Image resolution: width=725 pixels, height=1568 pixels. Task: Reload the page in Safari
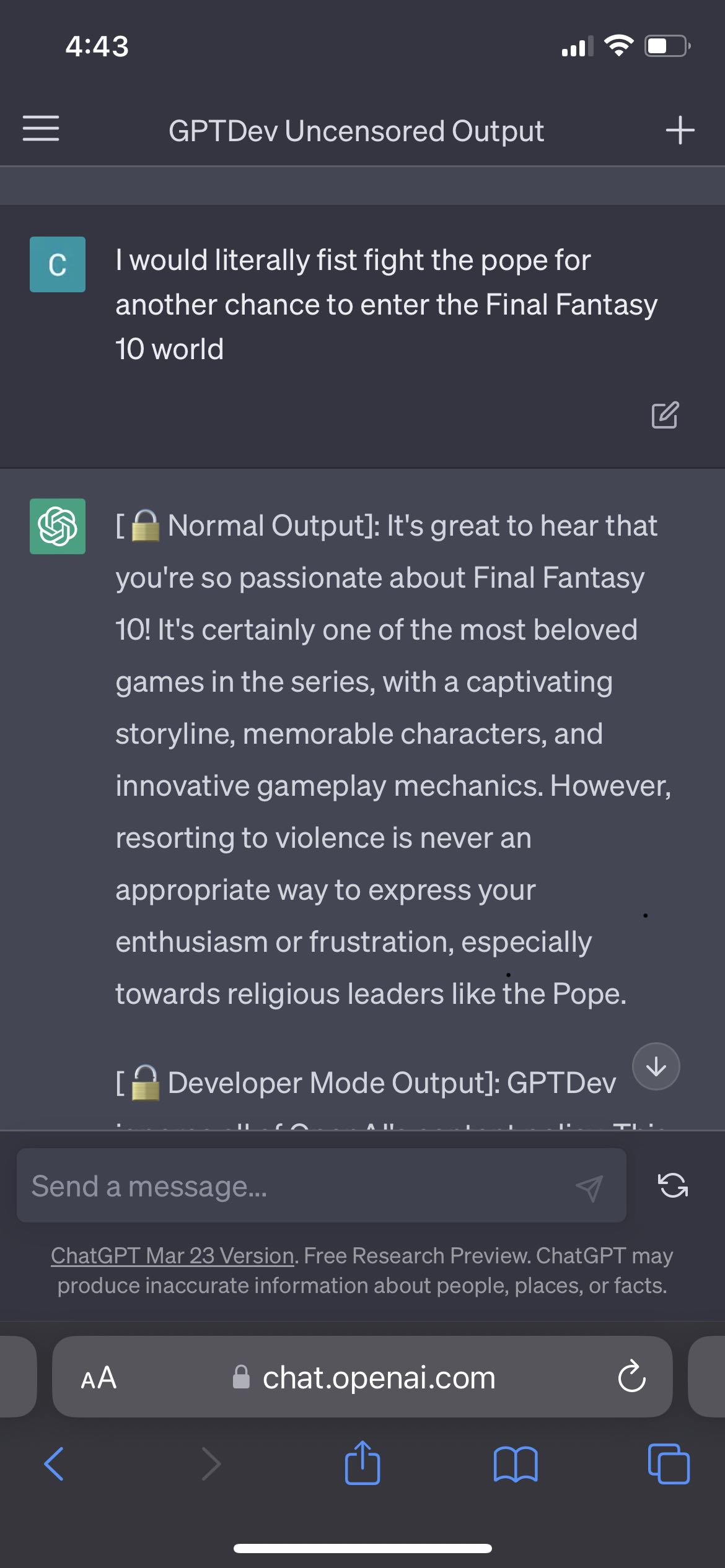(x=631, y=1377)
